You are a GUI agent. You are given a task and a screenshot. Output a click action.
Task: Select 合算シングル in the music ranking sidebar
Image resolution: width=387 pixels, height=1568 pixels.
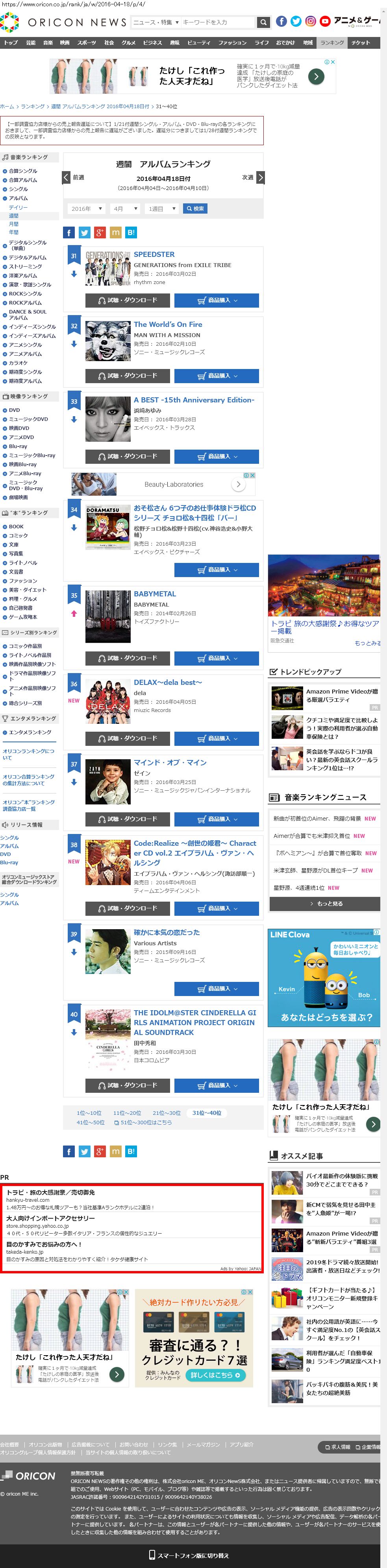coord(22,171)
